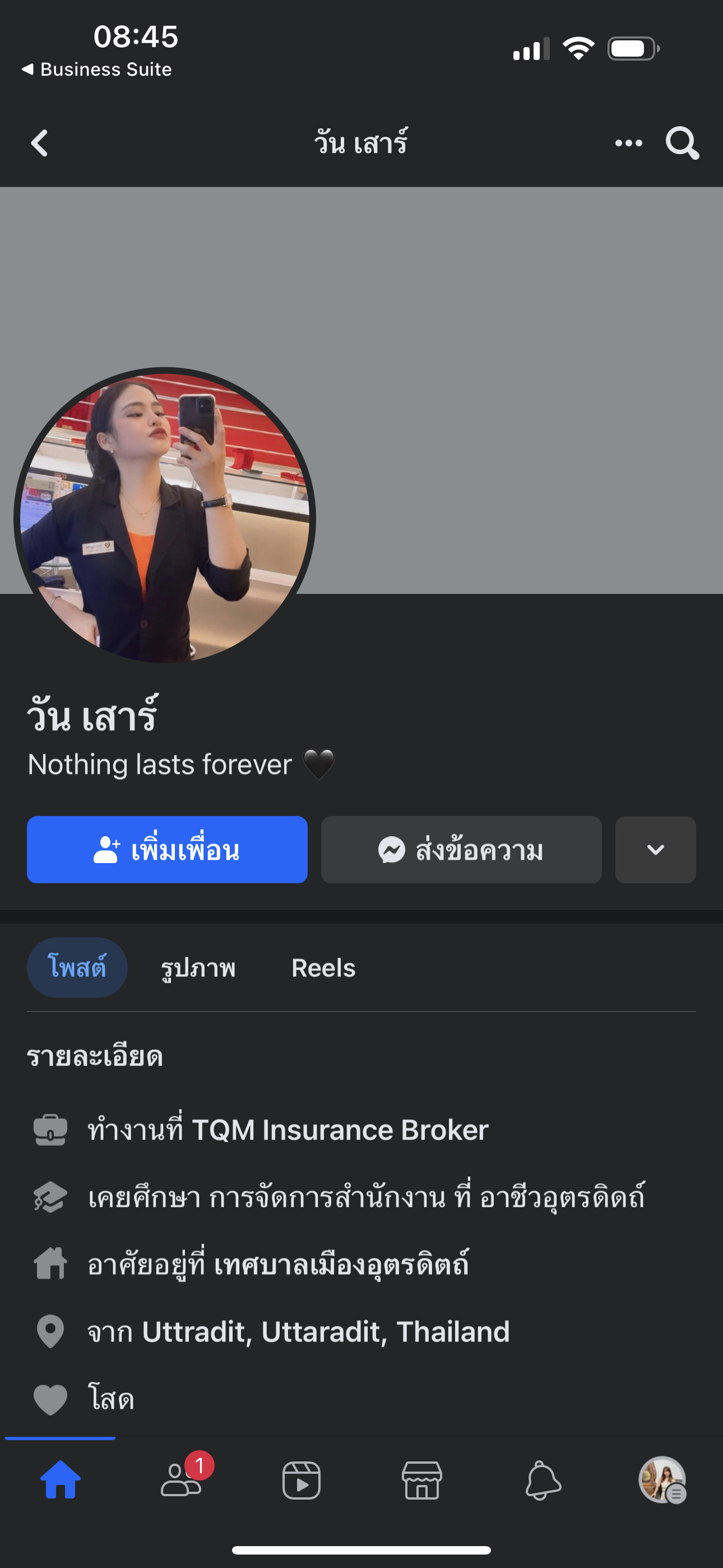Viewport: 723px width, 1568px height.
Task: Open the Marketplace tab
Action: [x=421, y=1480]
